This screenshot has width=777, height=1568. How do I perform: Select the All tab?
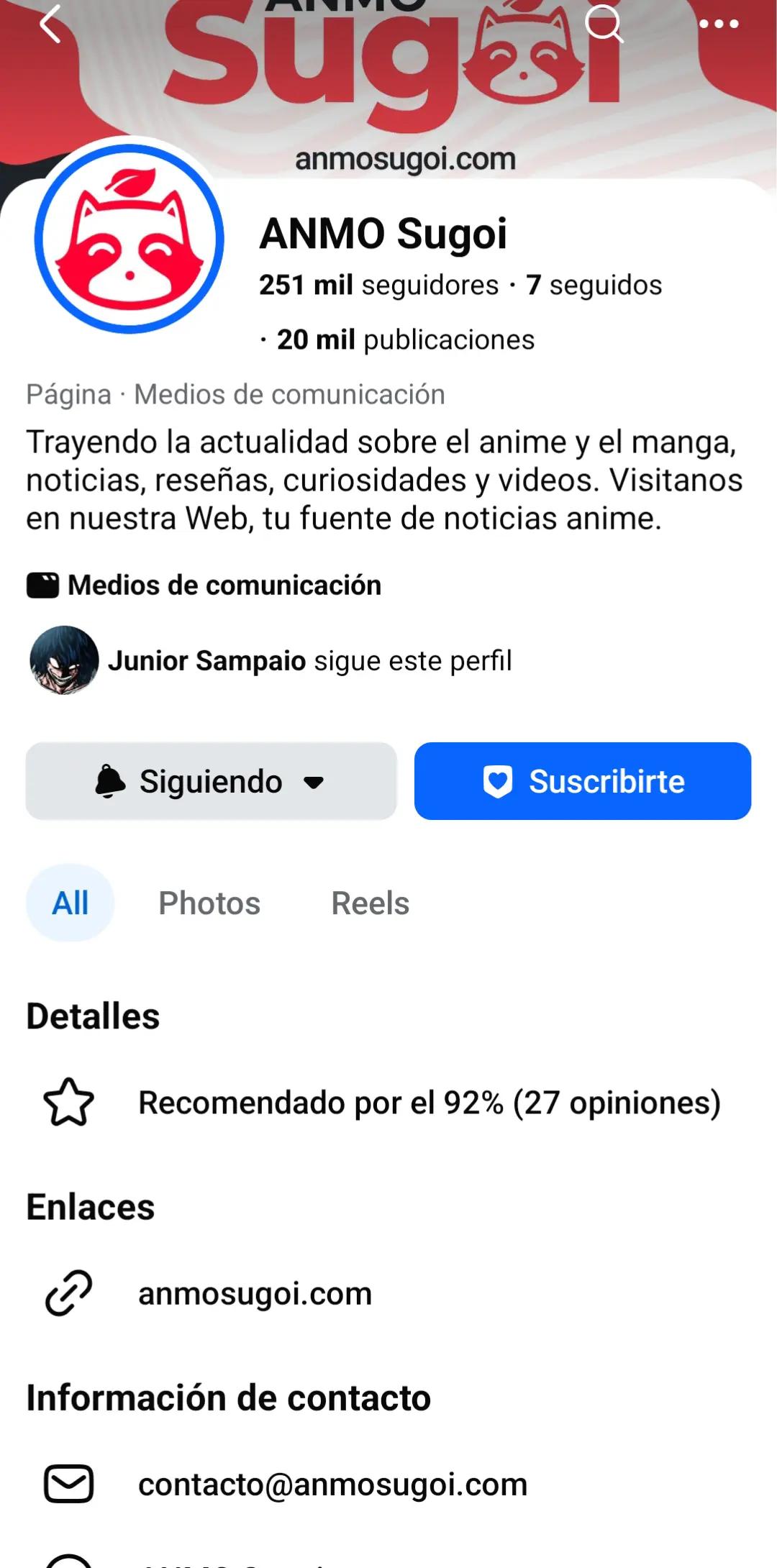(x=71, y=903)
